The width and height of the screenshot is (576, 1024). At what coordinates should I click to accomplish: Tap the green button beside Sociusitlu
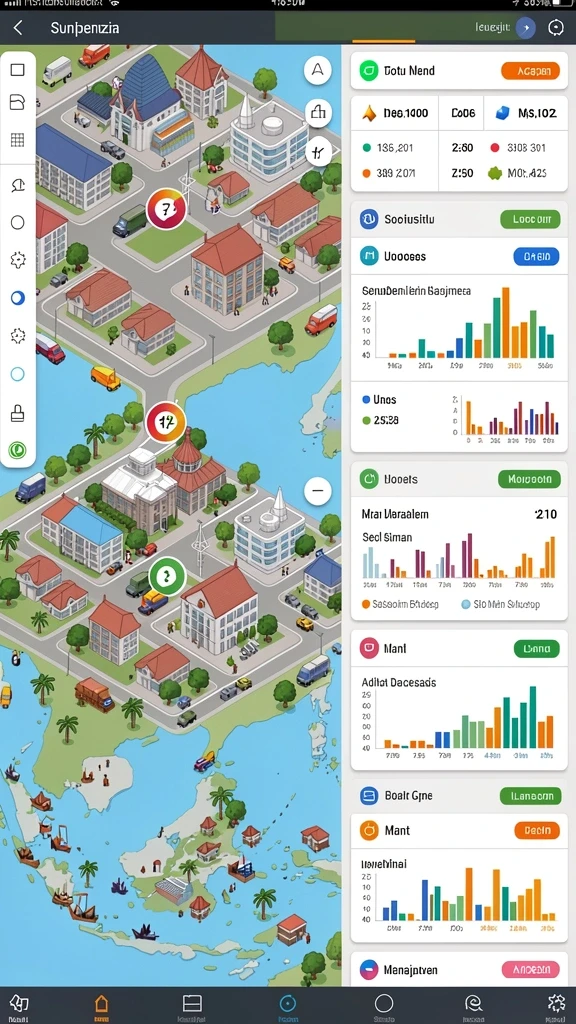[x=530, y=219]
